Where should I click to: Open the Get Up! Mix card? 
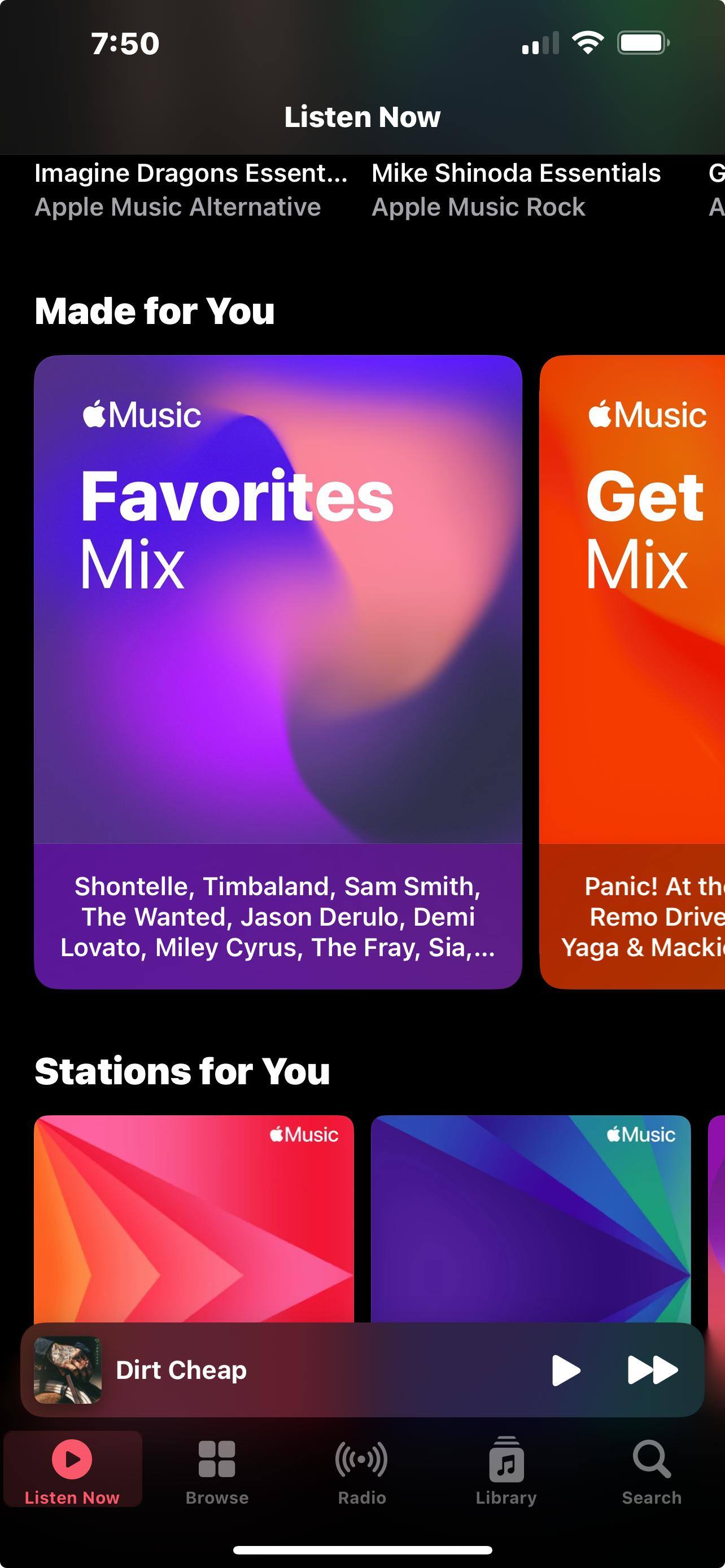click(x=633, y=669)
